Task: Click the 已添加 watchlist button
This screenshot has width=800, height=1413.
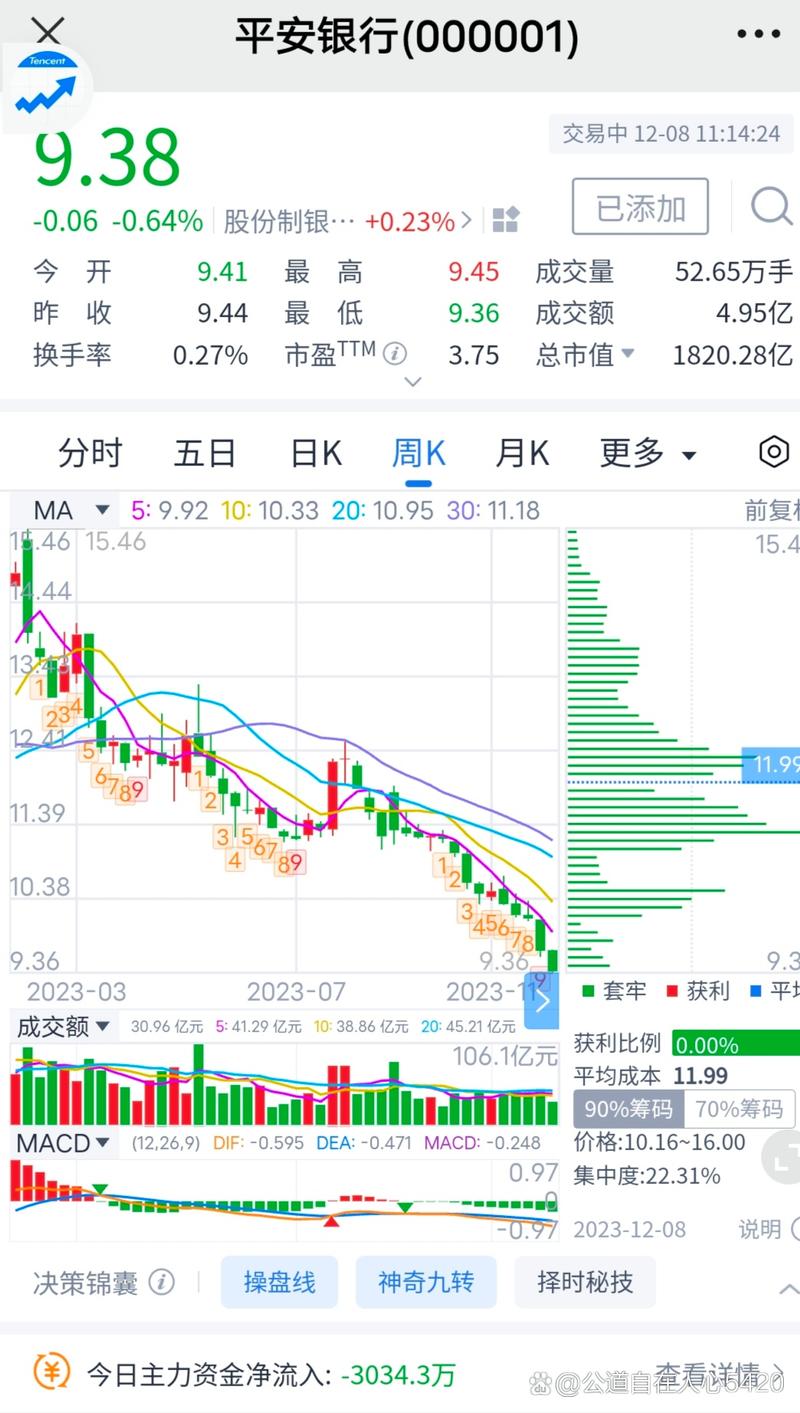Action: 639,206
